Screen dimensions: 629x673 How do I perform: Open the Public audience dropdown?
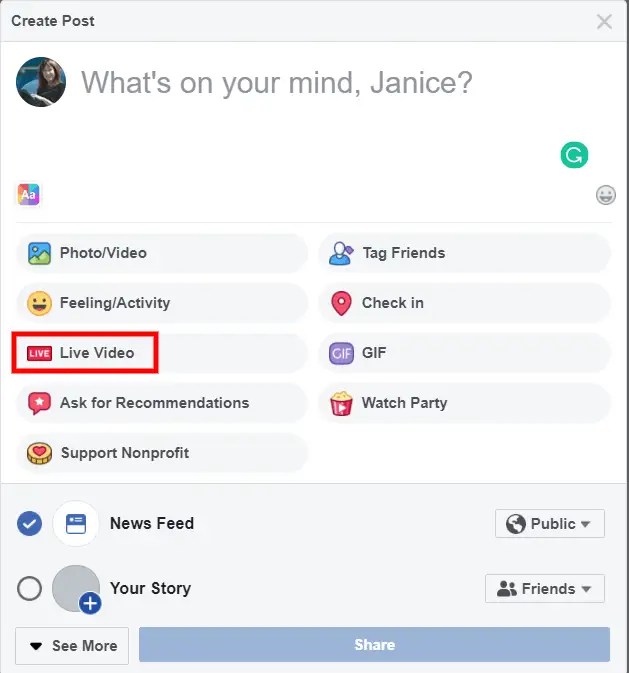click(x=550, y=524)
